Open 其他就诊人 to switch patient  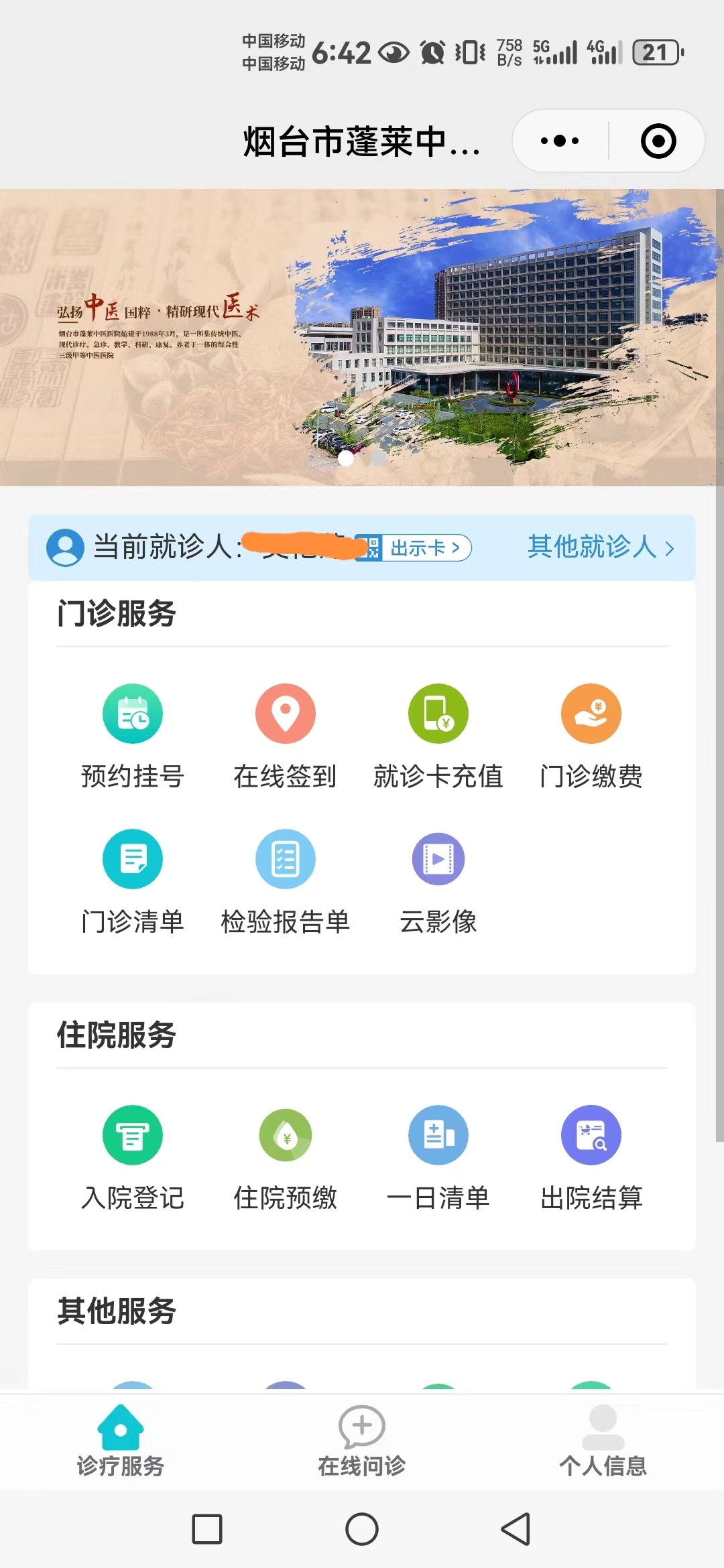tap(600, 547)
